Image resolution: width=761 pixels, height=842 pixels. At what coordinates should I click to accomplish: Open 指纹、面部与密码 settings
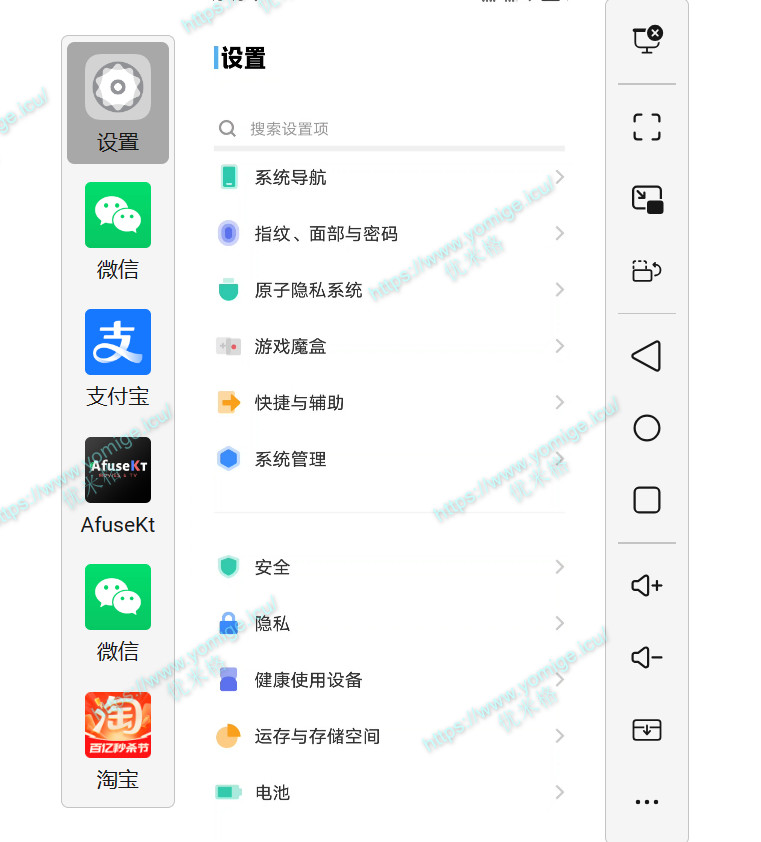[389, 234]
